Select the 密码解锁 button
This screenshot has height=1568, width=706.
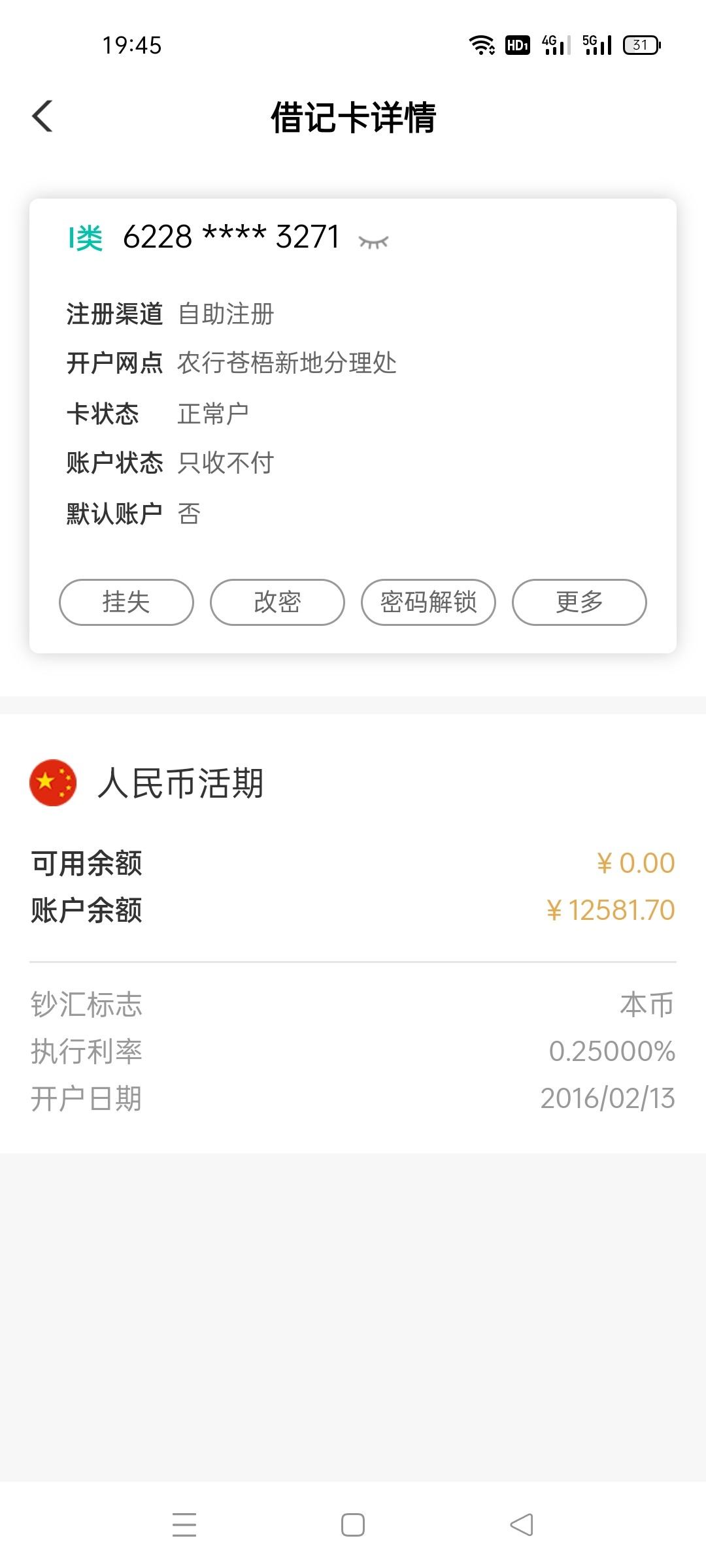point(428,602)
